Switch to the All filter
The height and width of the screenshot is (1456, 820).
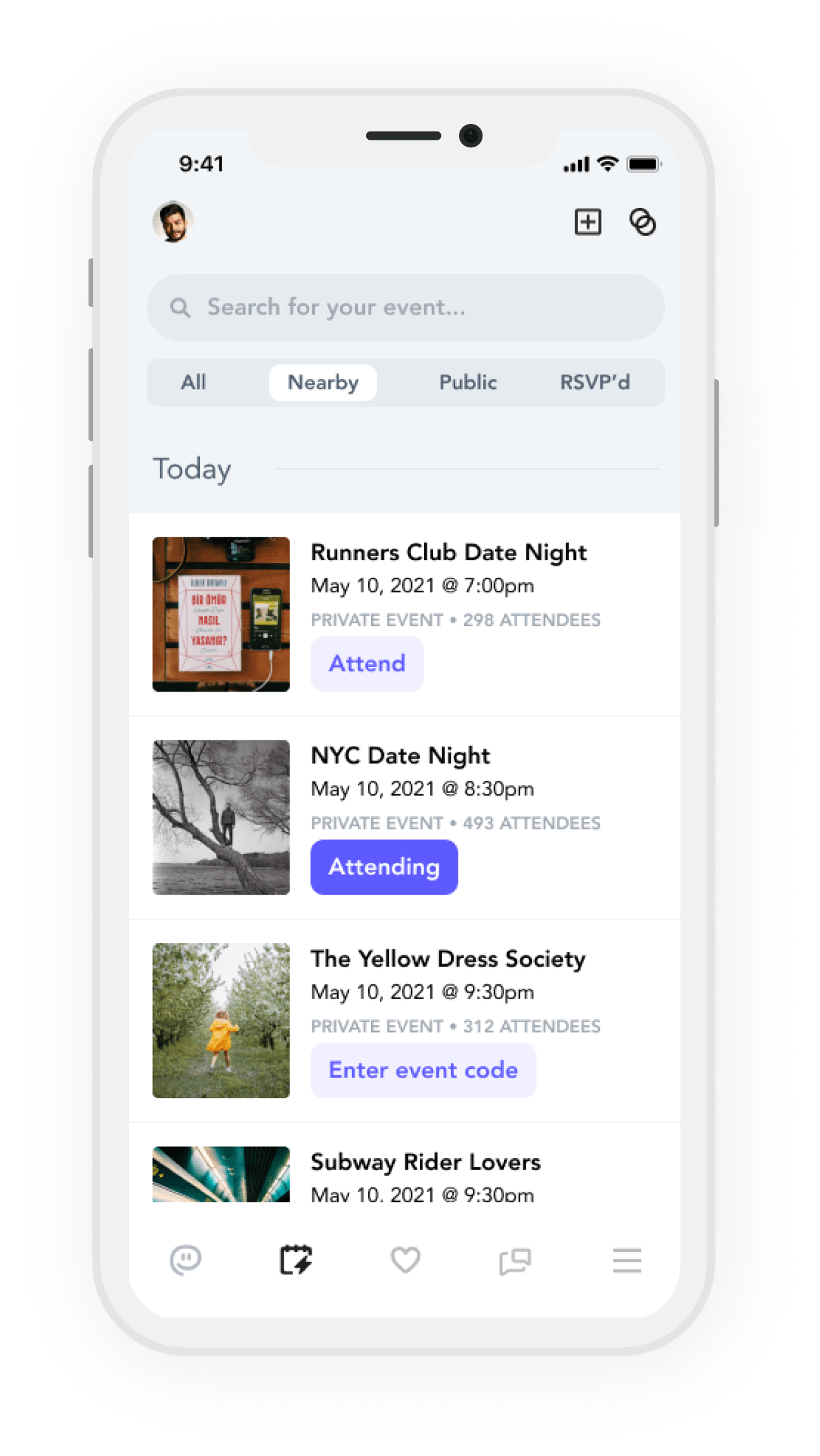[193, 382]
